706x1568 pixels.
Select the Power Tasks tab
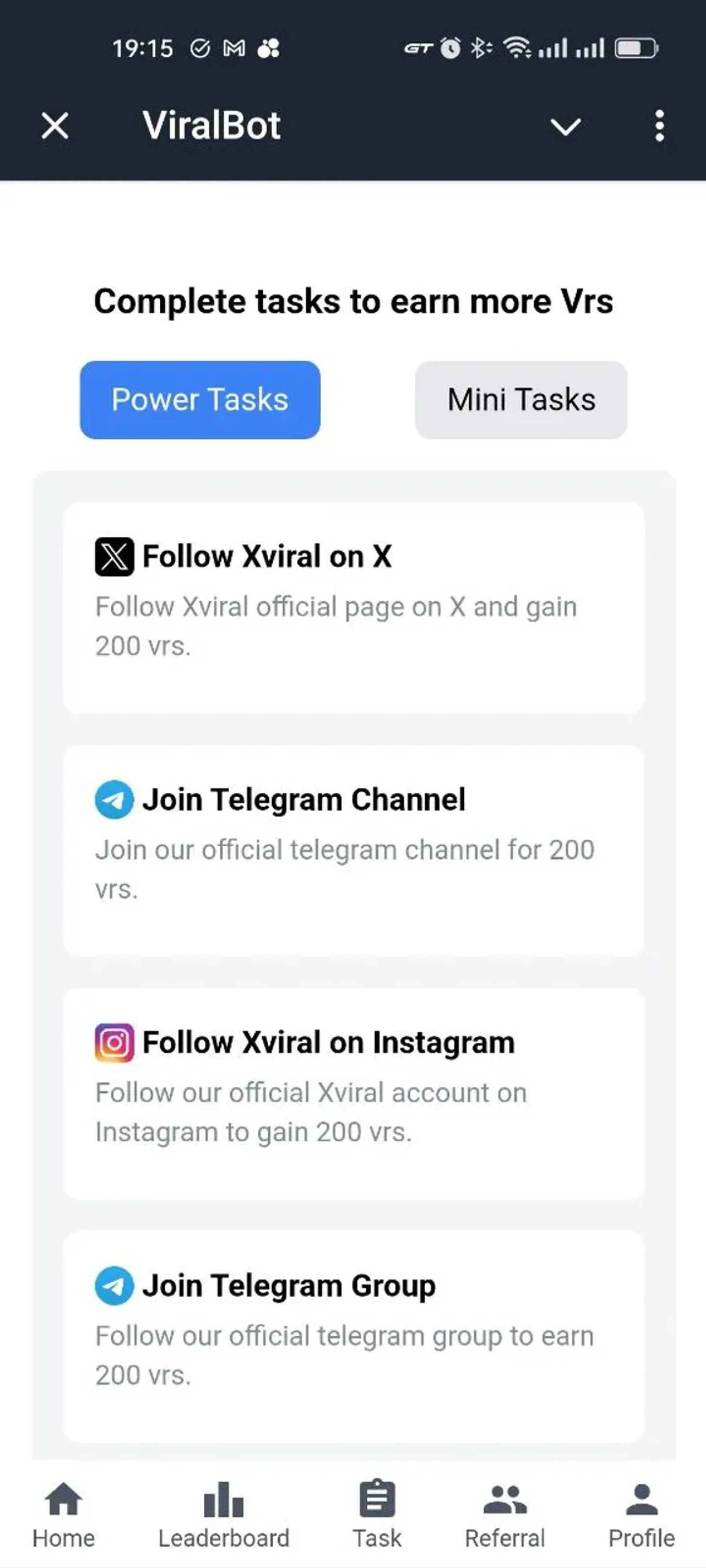point(200,400)
